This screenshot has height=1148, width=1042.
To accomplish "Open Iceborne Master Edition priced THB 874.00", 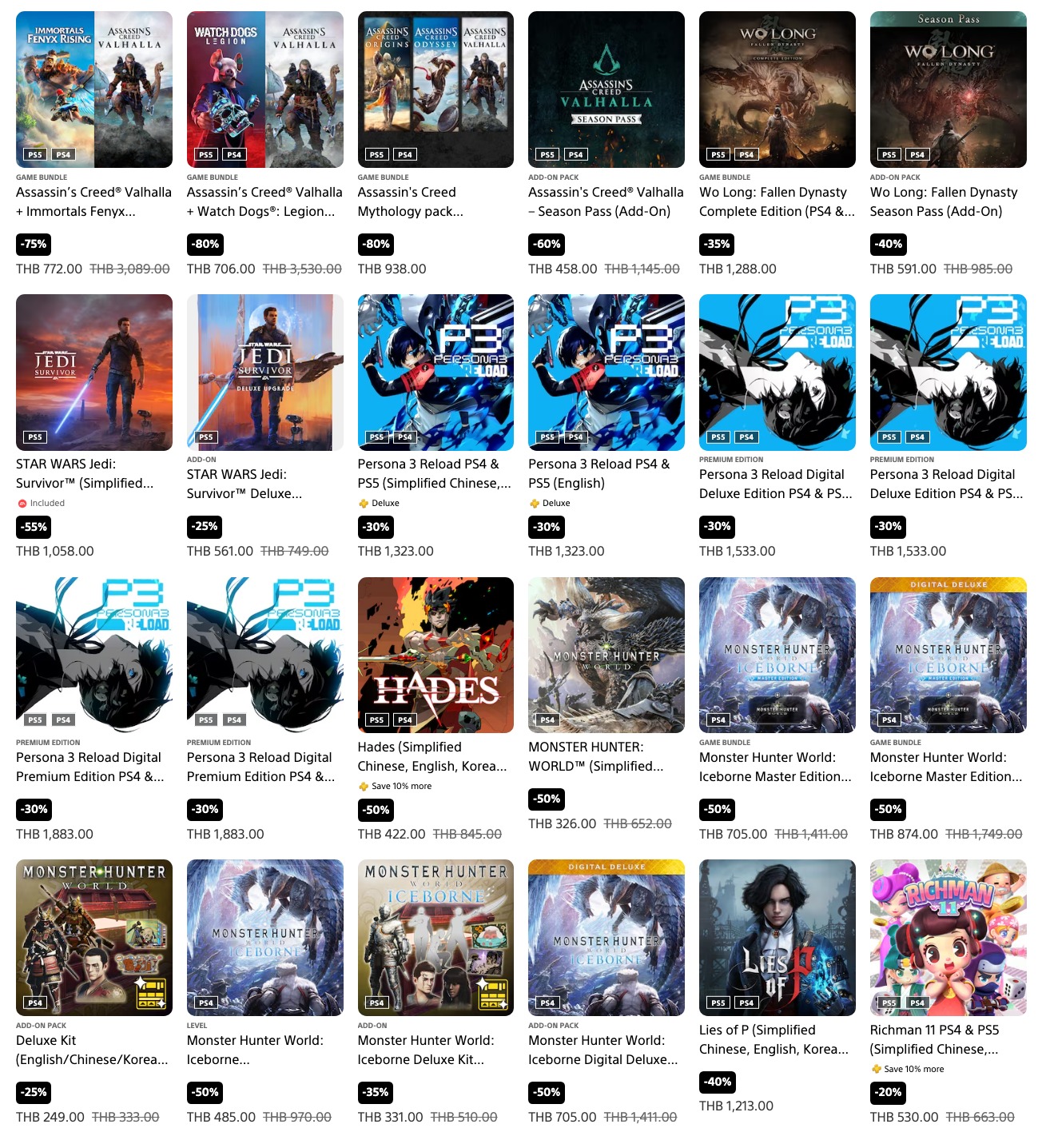I will point(948,656).
